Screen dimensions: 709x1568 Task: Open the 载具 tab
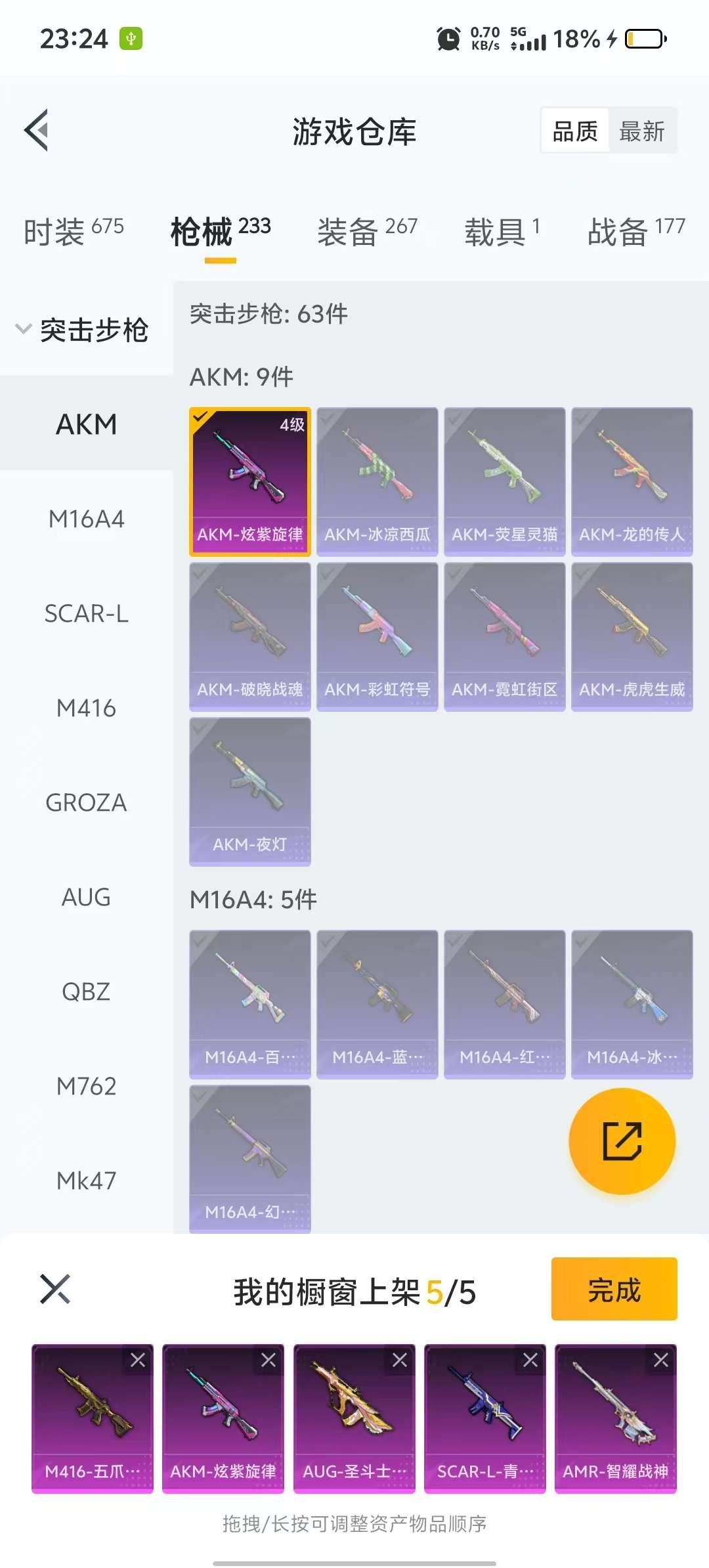coord(502,231)
